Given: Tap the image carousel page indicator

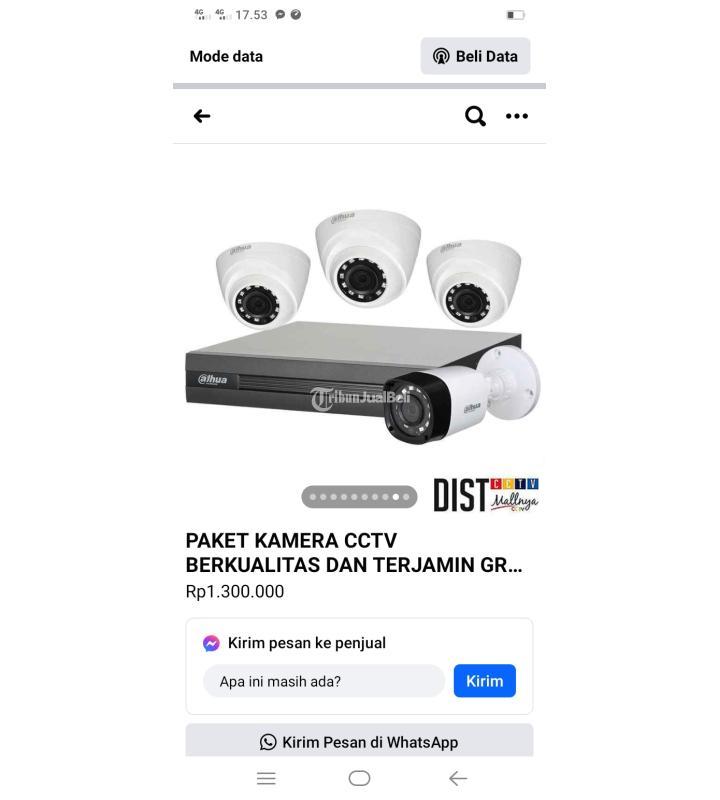Looking at the screenshot, I should coord(360,496).
